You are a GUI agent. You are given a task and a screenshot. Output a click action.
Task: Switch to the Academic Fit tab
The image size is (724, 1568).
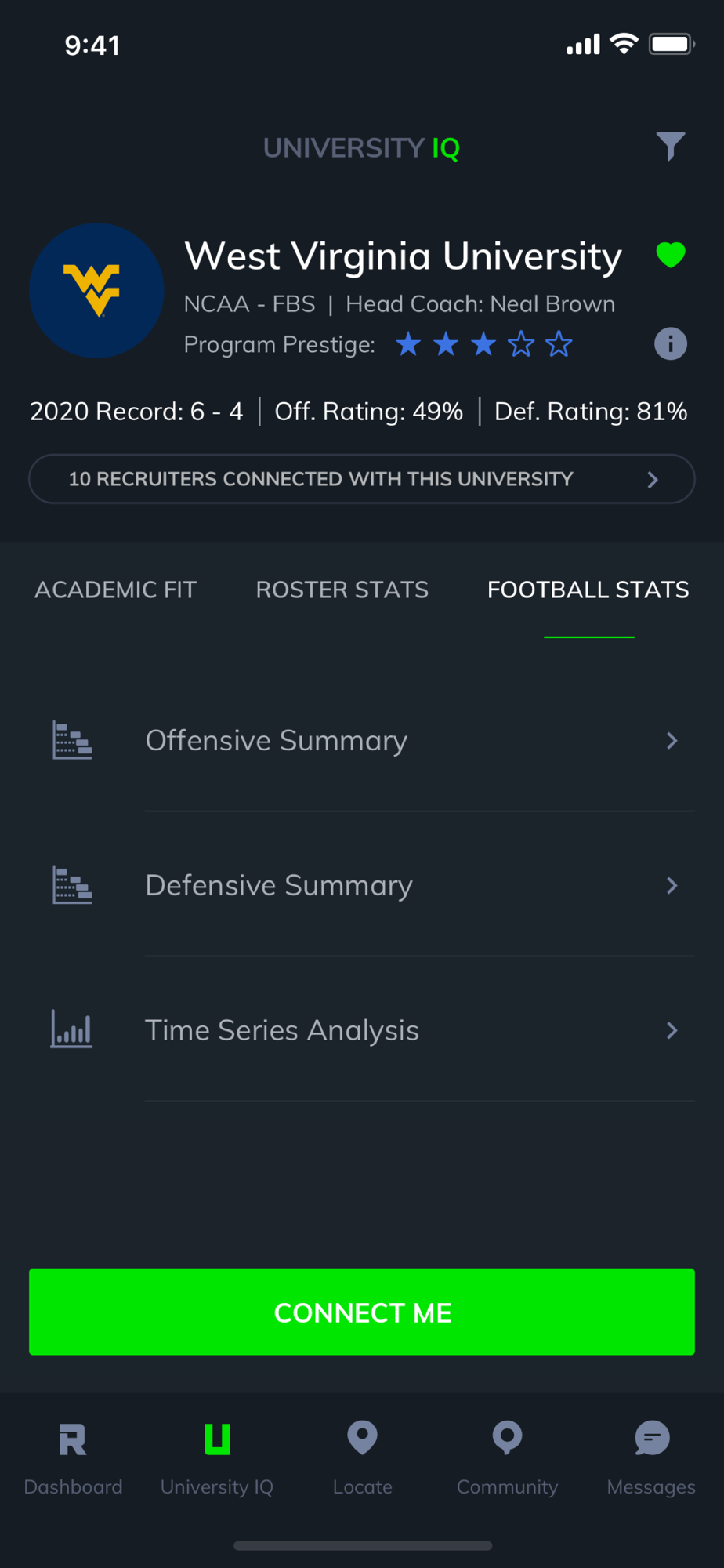click(x=116, y=590)
